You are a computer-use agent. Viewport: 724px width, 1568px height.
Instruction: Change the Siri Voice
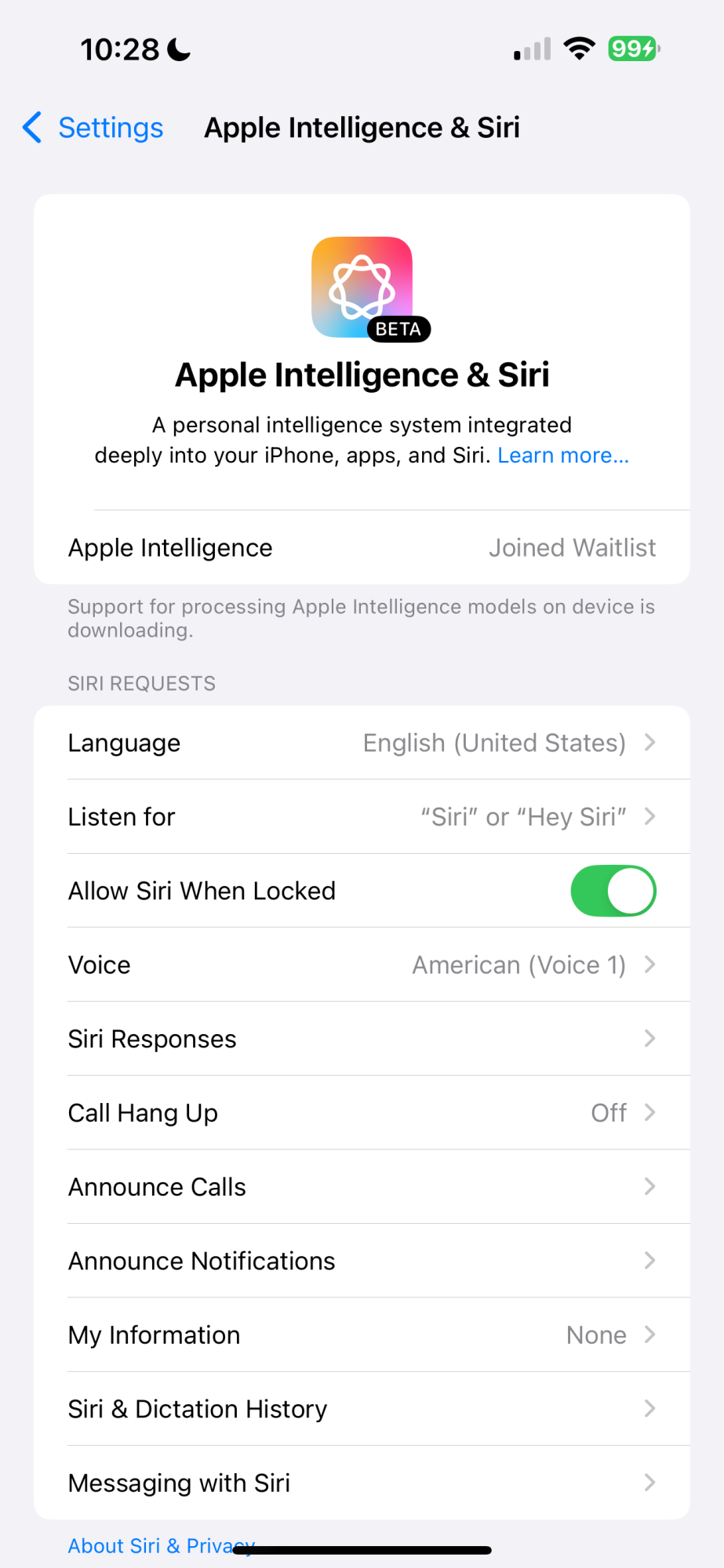coord(362,965)
